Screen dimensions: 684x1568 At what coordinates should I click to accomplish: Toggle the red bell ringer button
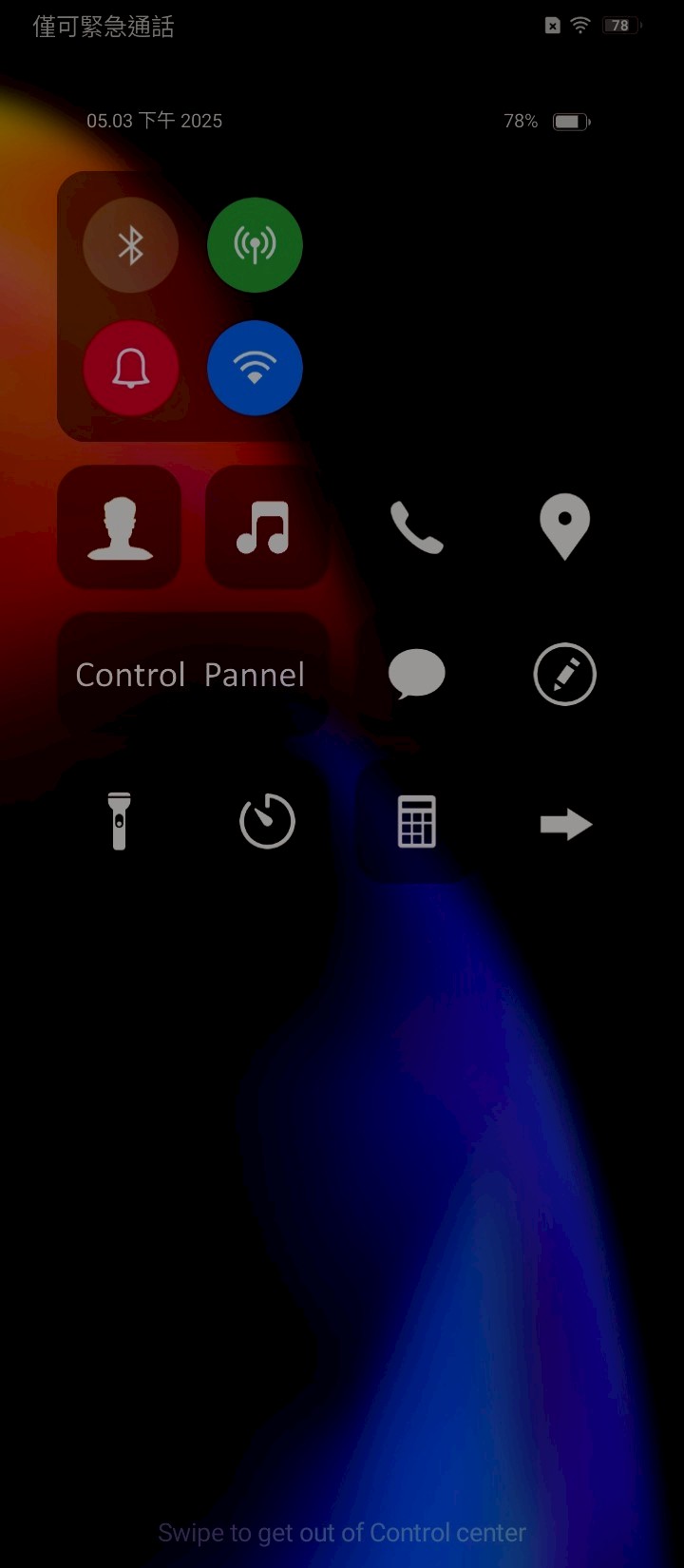[131, 369]
